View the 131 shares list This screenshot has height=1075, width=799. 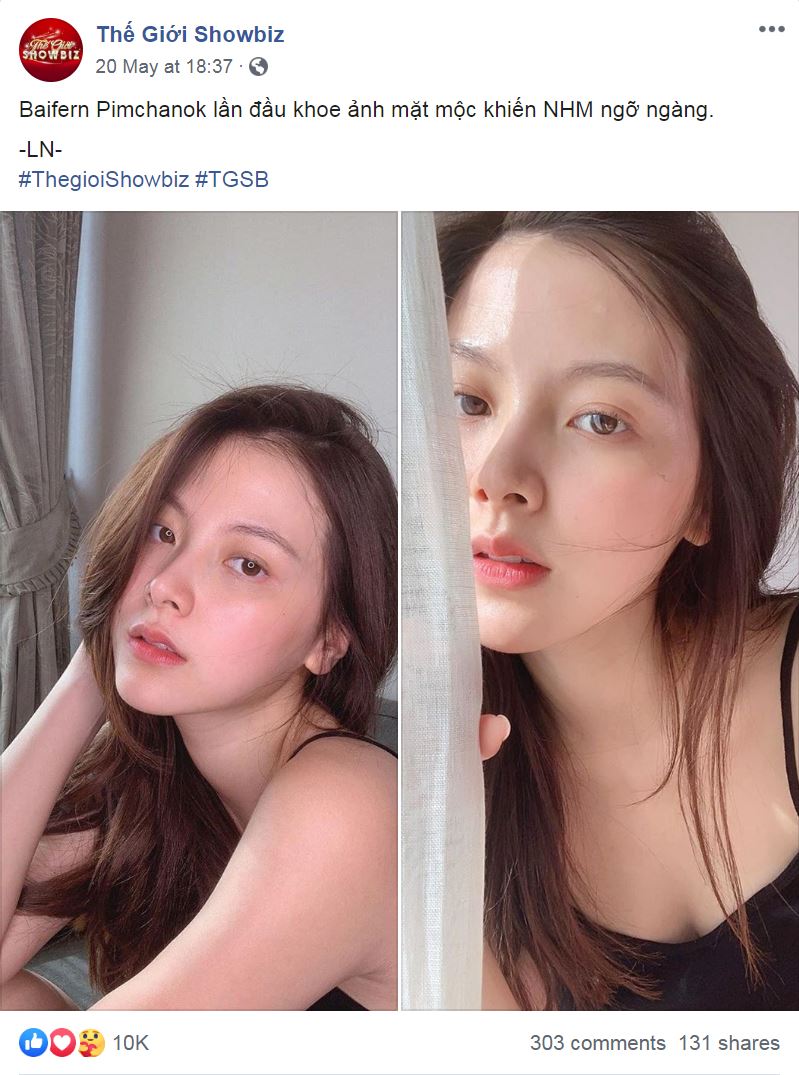point(729,1043)
